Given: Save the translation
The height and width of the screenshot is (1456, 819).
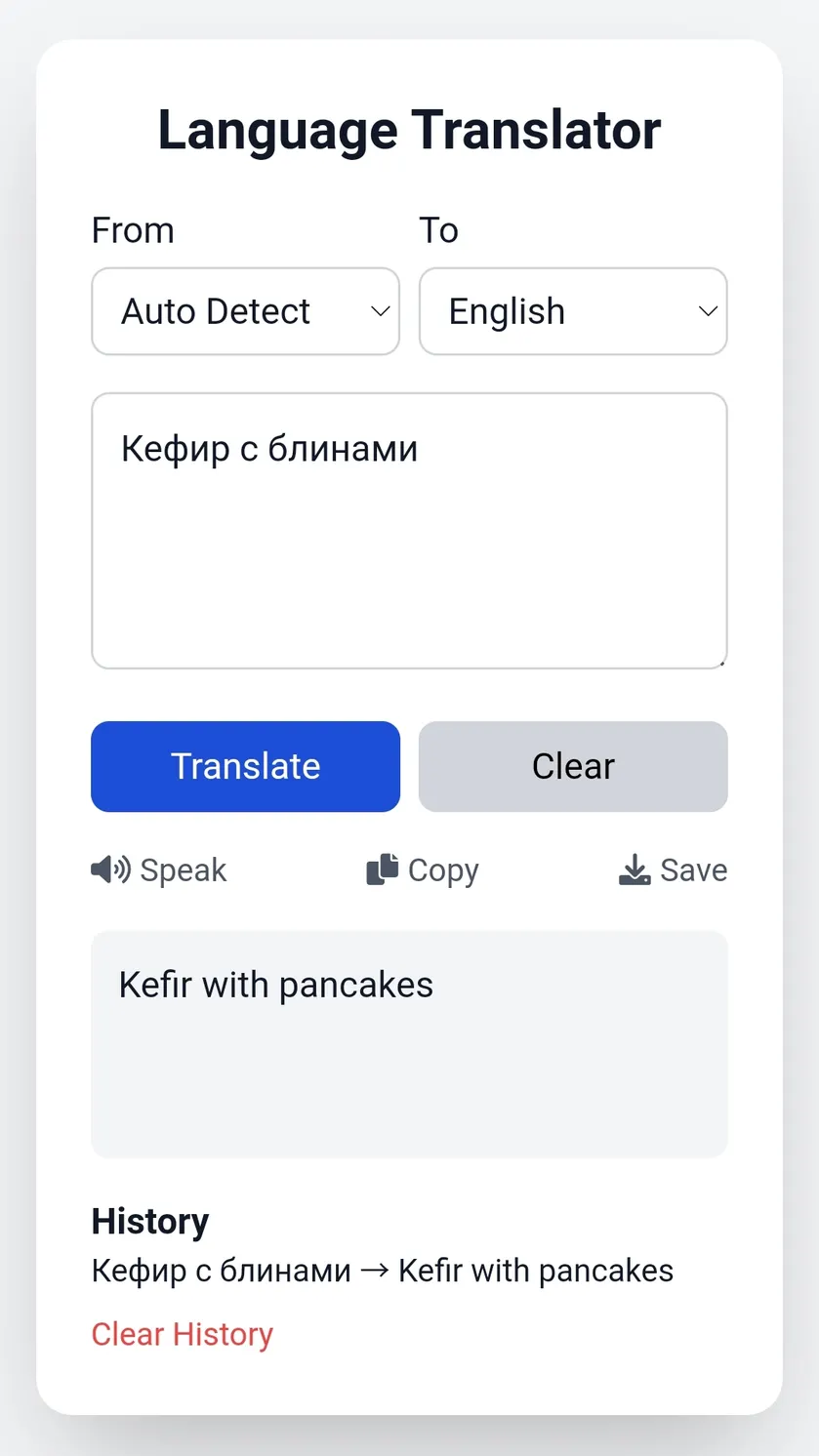Looking at the screenshot, I should coord(674,870).
